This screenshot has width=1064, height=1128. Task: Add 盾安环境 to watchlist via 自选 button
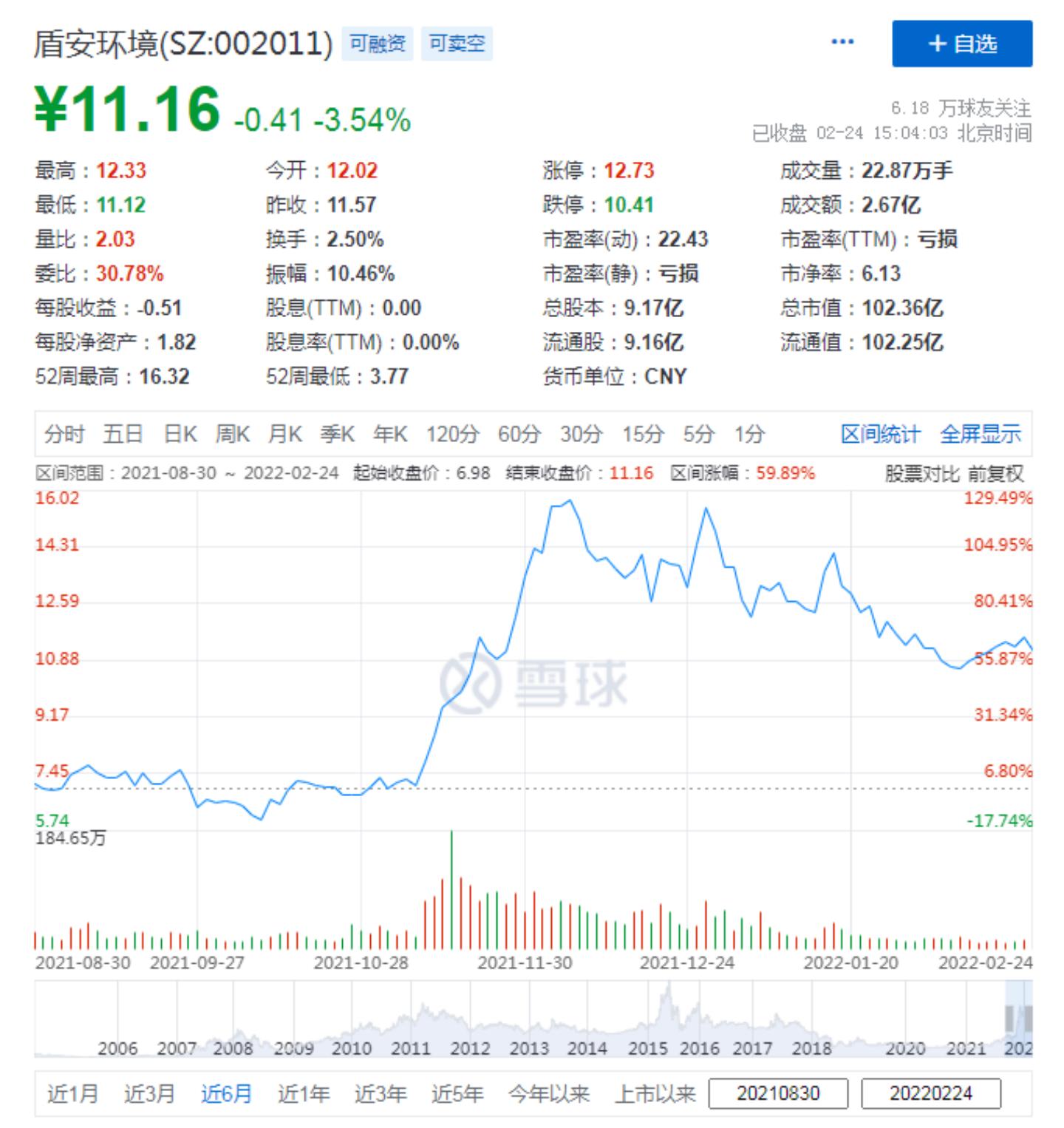pyautogui.click(x=961, y=44)
